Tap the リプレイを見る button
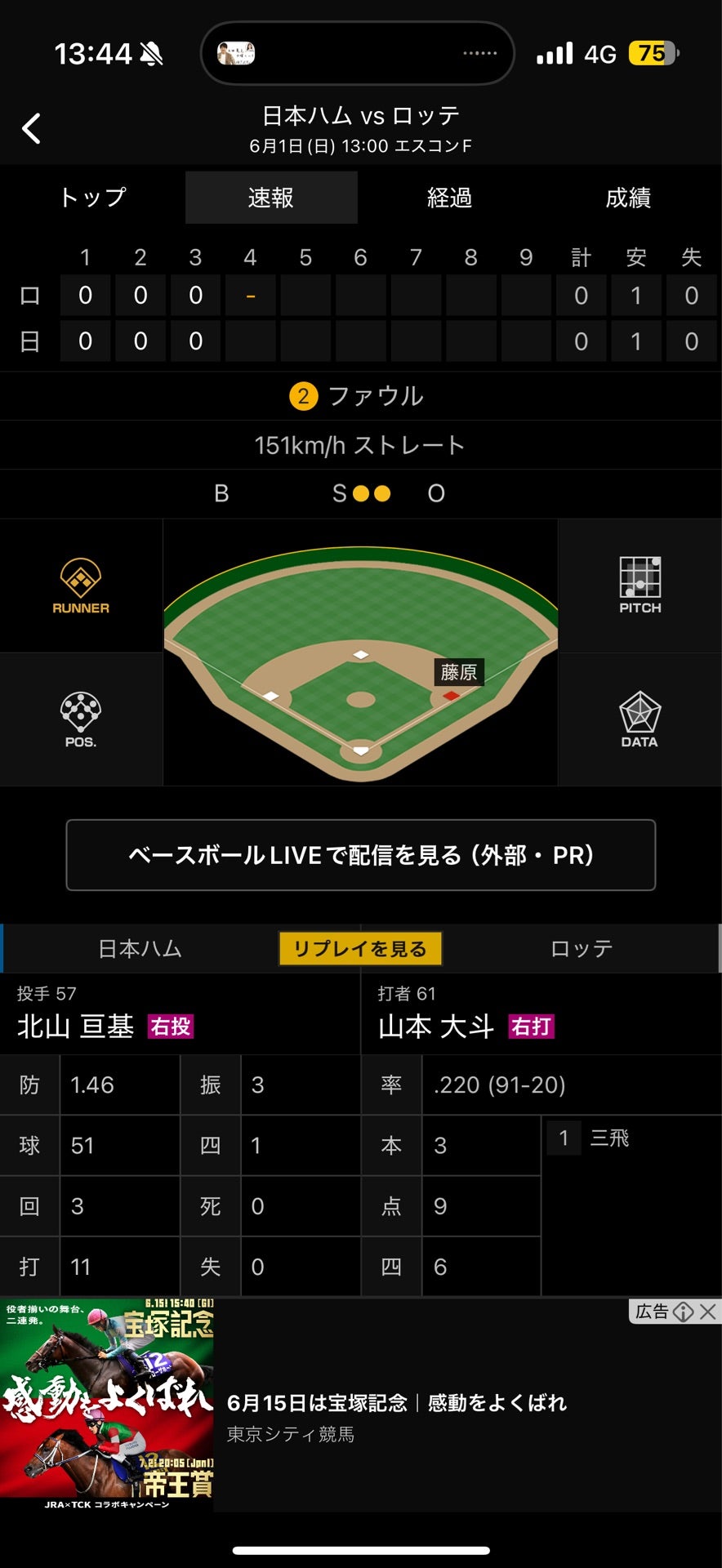Image resolution: width=722 pixels, height=1568 pixels. [x=360, y=949]
